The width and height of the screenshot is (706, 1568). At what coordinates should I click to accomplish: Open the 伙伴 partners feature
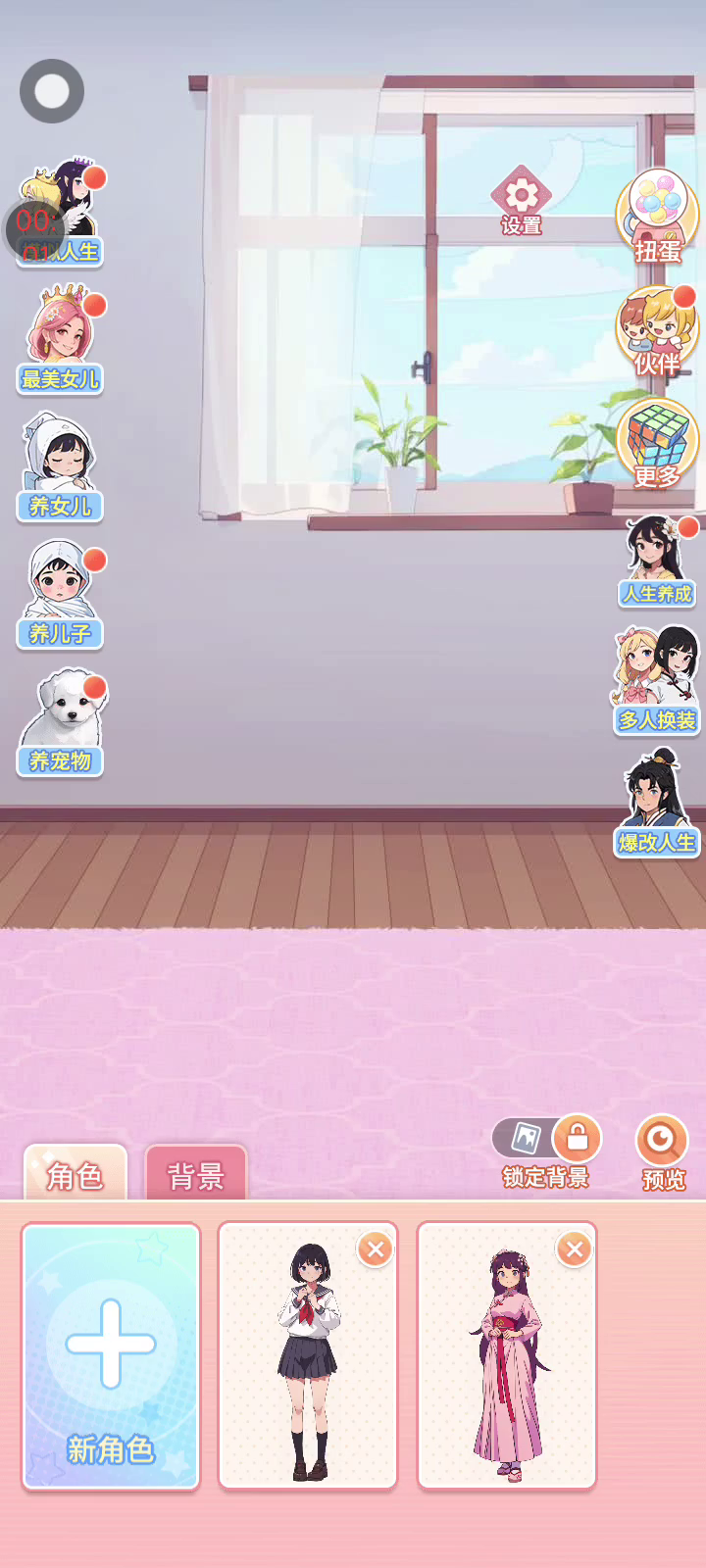pyautogui.click(x=657, y=332)
